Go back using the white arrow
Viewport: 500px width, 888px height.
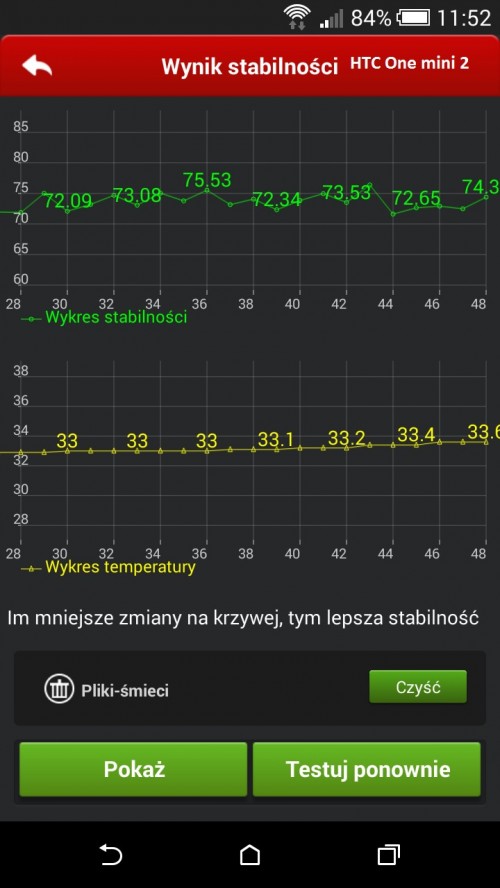[x=37, y=66]
